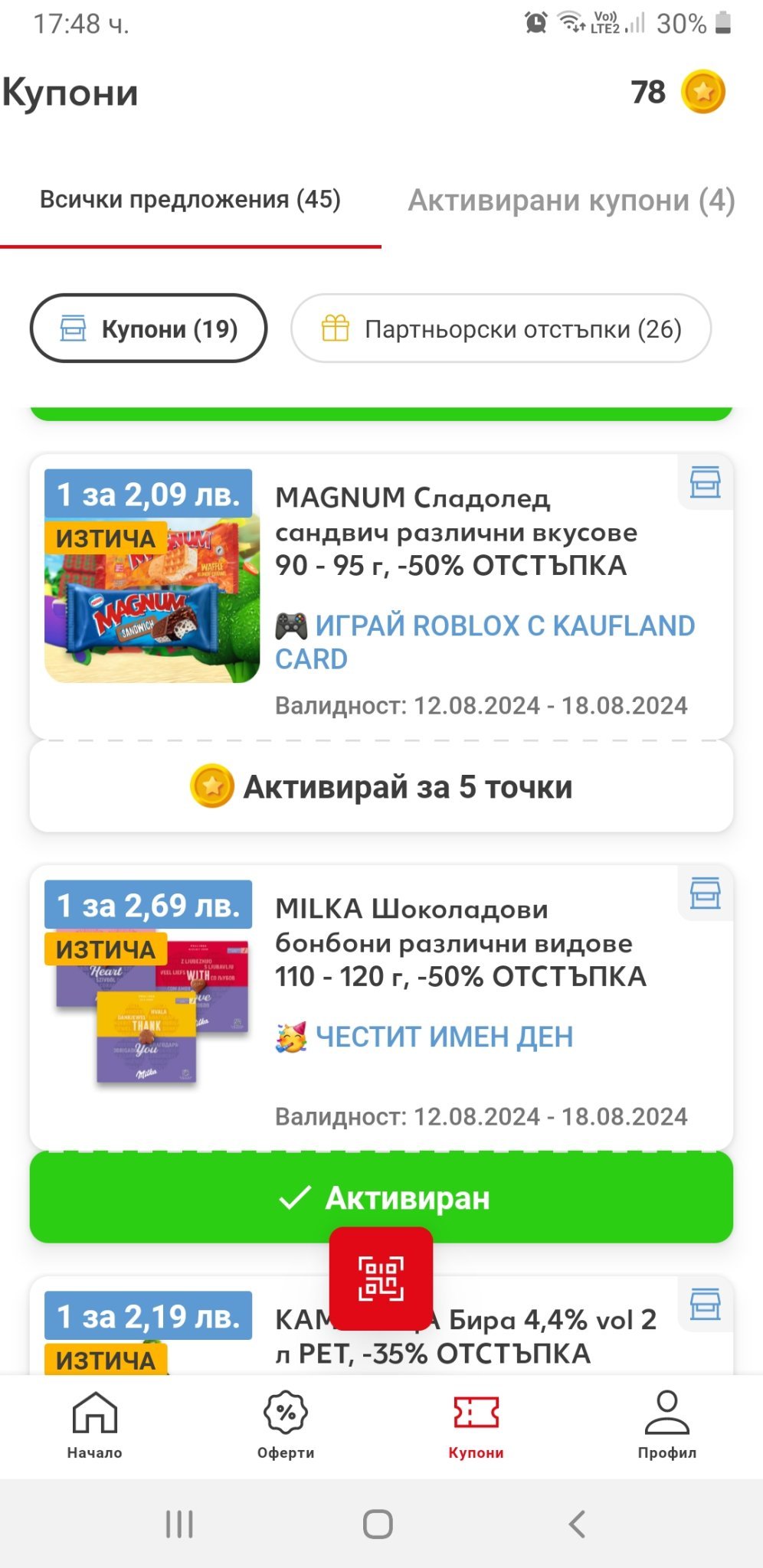Tap Активирай за 5 точки button
Screen dimensions: 763x1568
pyautogui.click(x=381, y=786)
